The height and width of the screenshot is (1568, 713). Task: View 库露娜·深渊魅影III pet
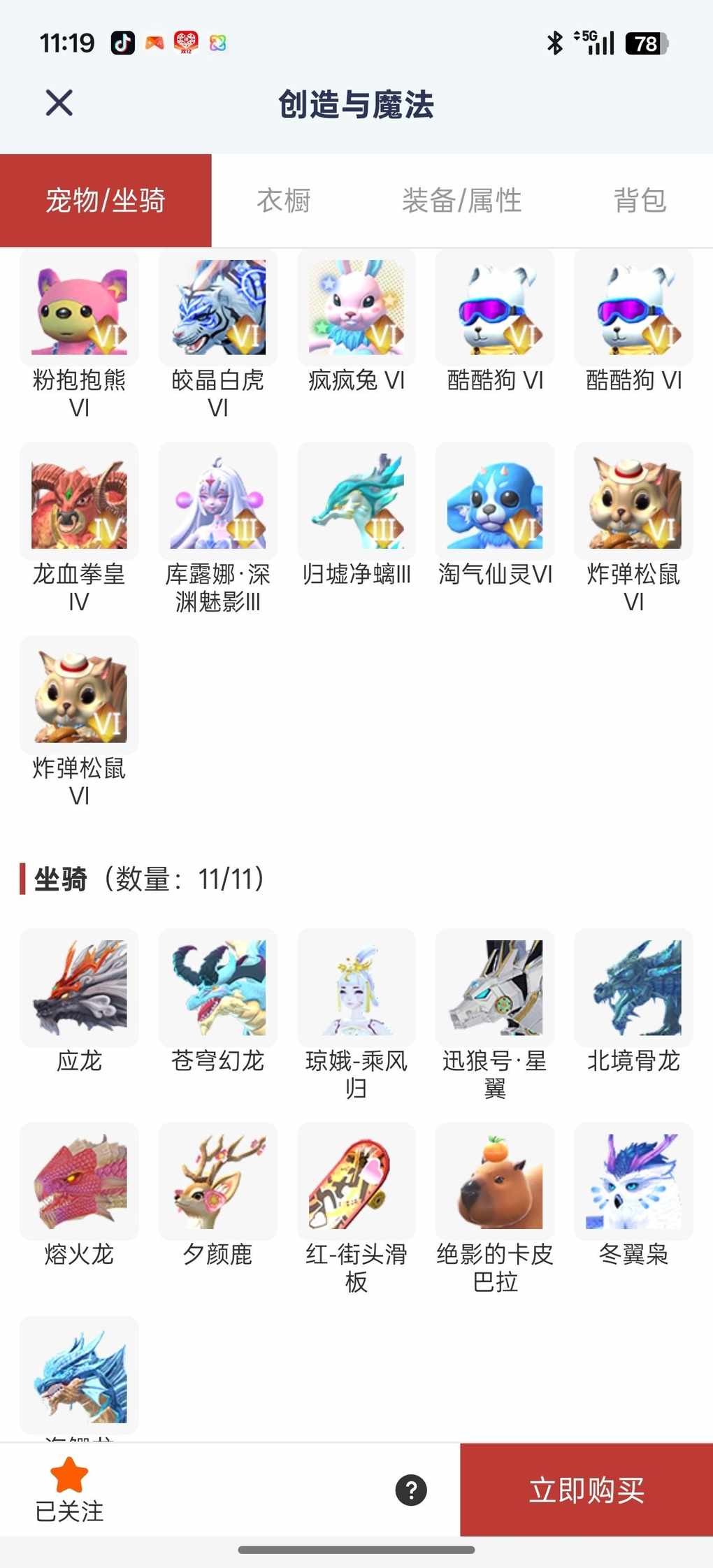(x=218, y=502)
